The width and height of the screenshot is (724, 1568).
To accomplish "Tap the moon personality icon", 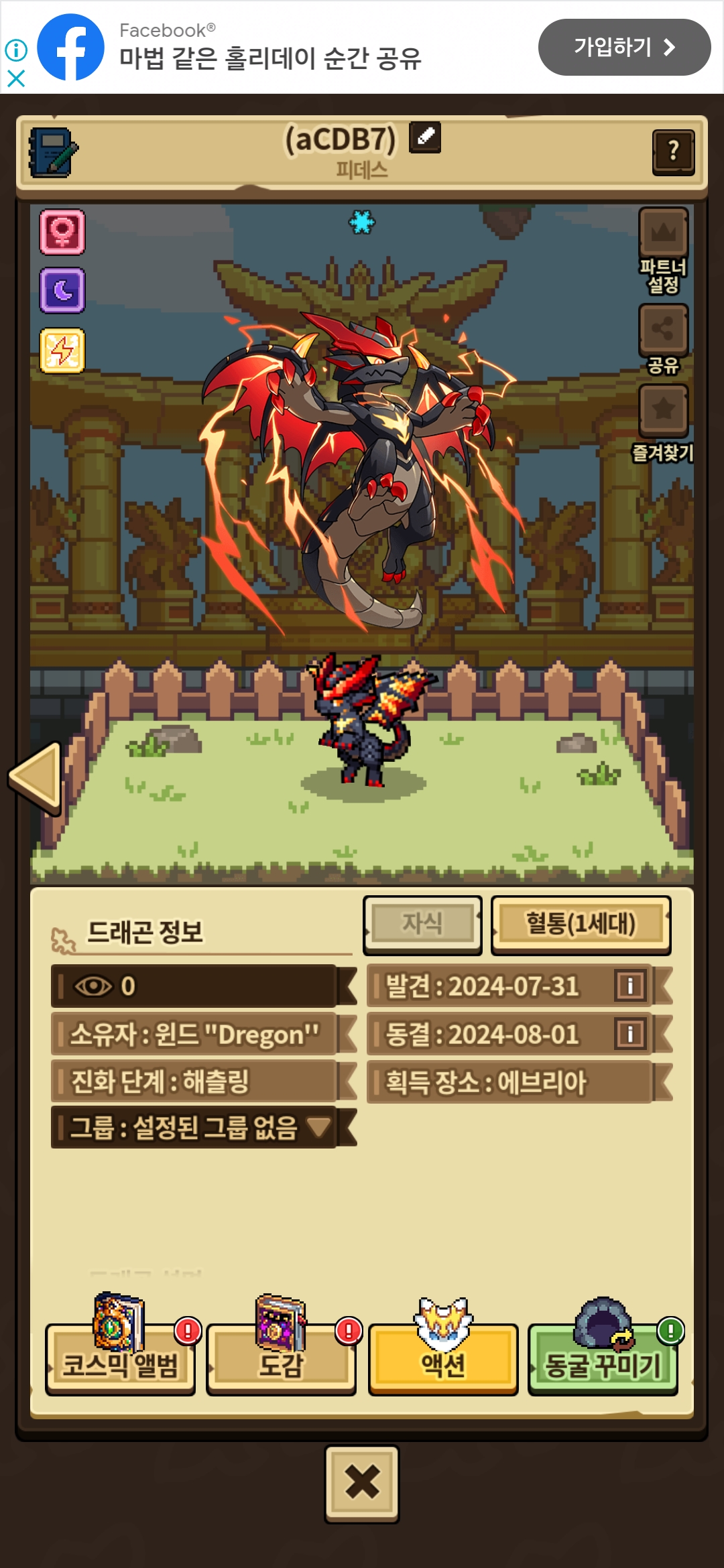I will pyautogui.click(x=62, y=291).
